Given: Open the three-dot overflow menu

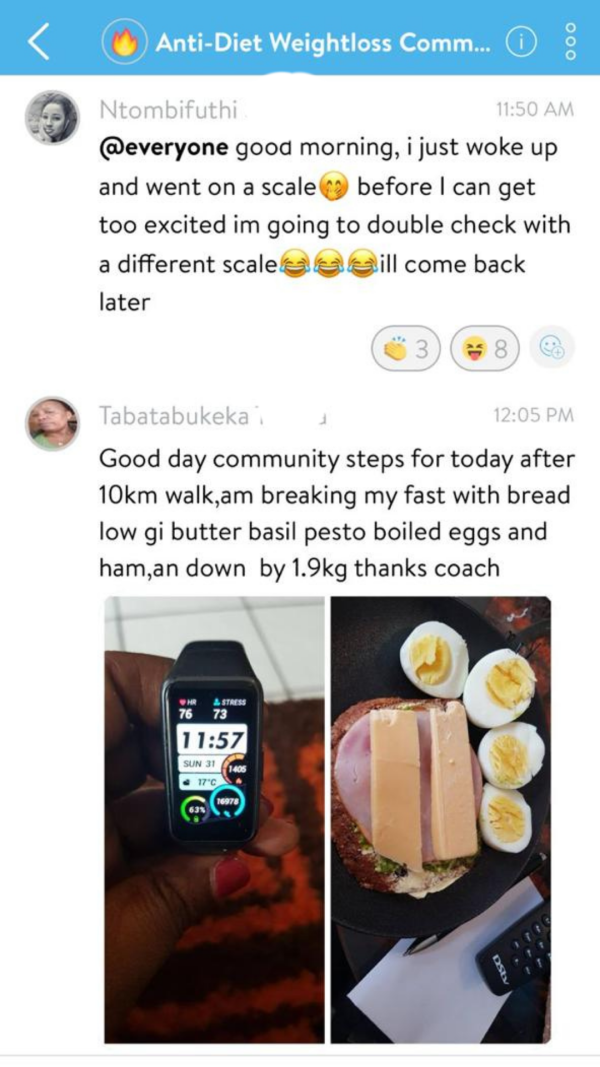Looking at the screenshot, I should [x=570, y=42].
